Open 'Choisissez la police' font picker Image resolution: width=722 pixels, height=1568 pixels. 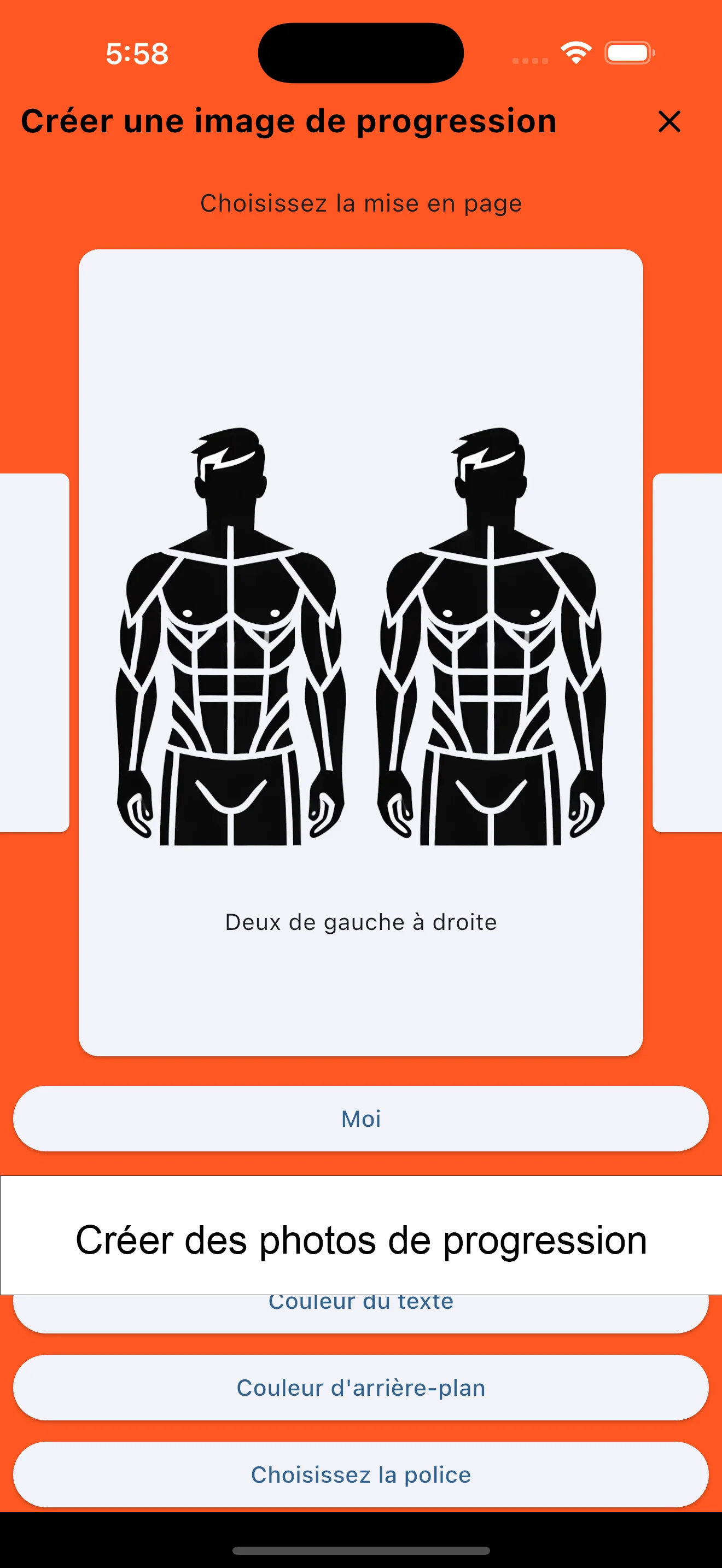[x=360, y=1475]
